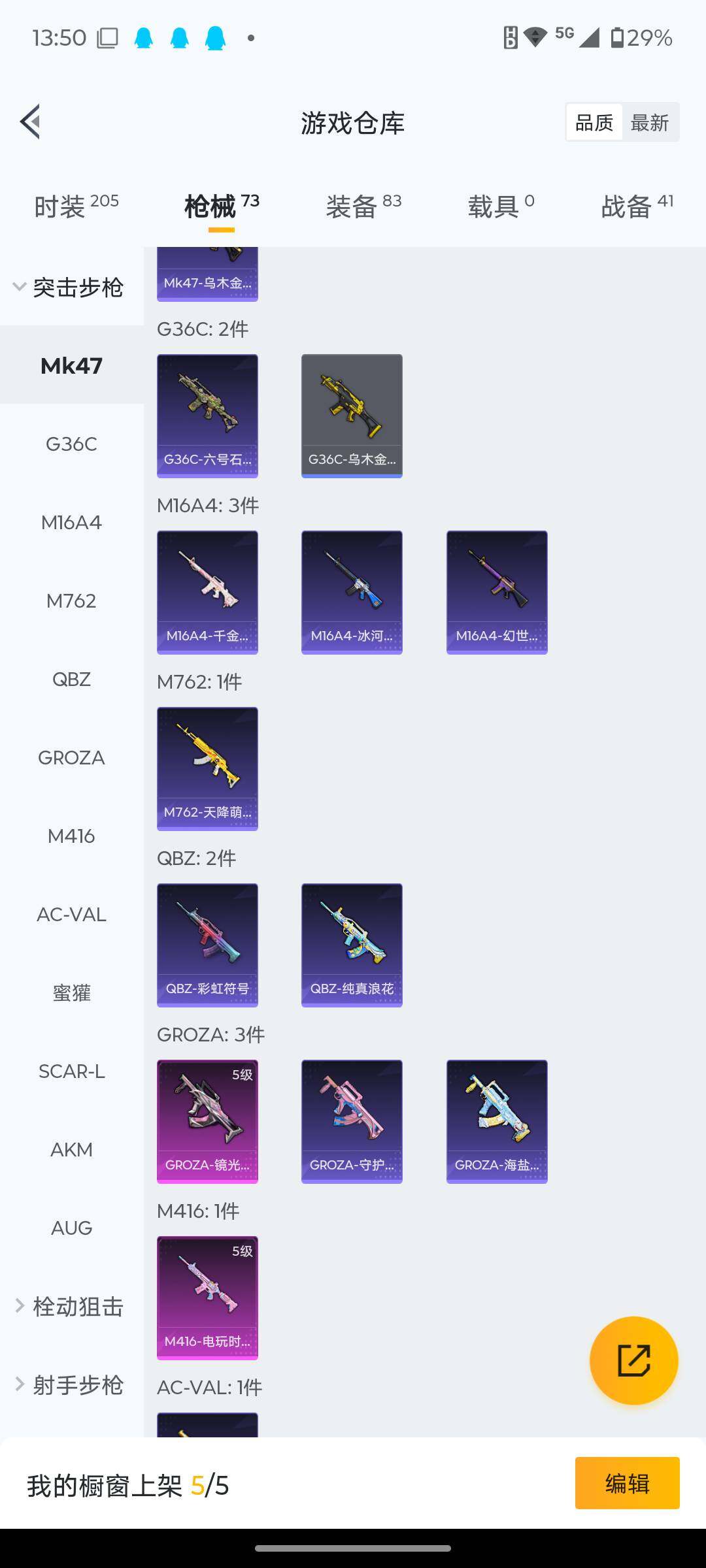View the level 5 GROZA-镜光 skin
Screen dimensions: 706x1568
pos(207,1122)
